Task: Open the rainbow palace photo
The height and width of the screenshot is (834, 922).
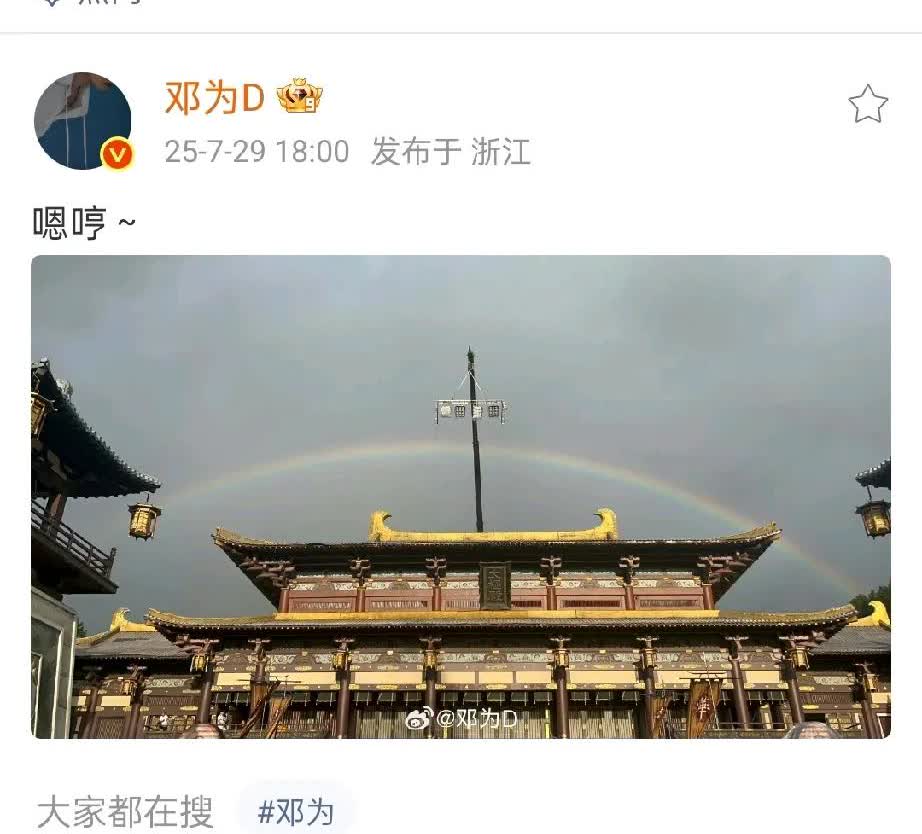Action: pos(460,496)
